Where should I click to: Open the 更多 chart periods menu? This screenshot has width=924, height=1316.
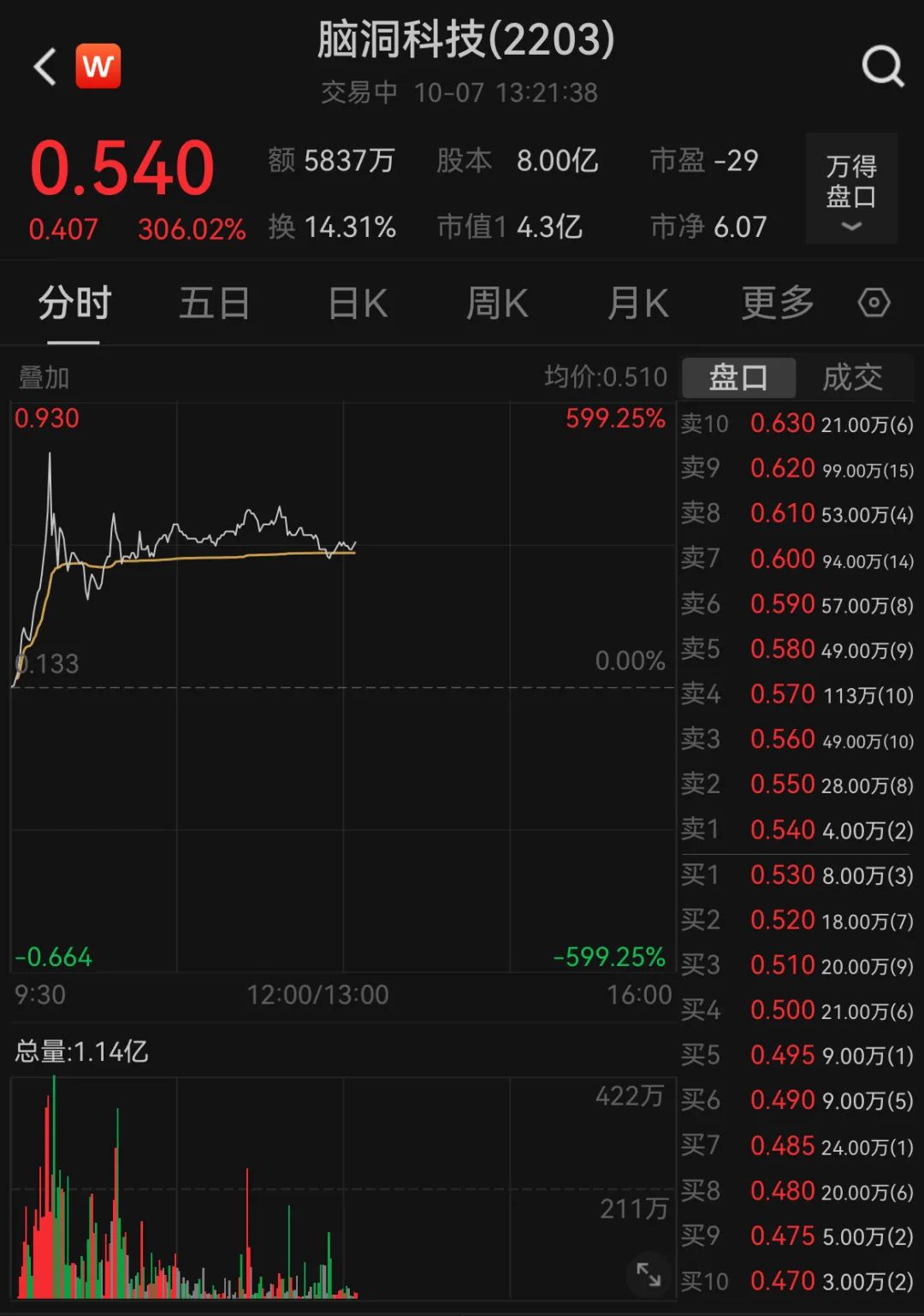(774, 303)
